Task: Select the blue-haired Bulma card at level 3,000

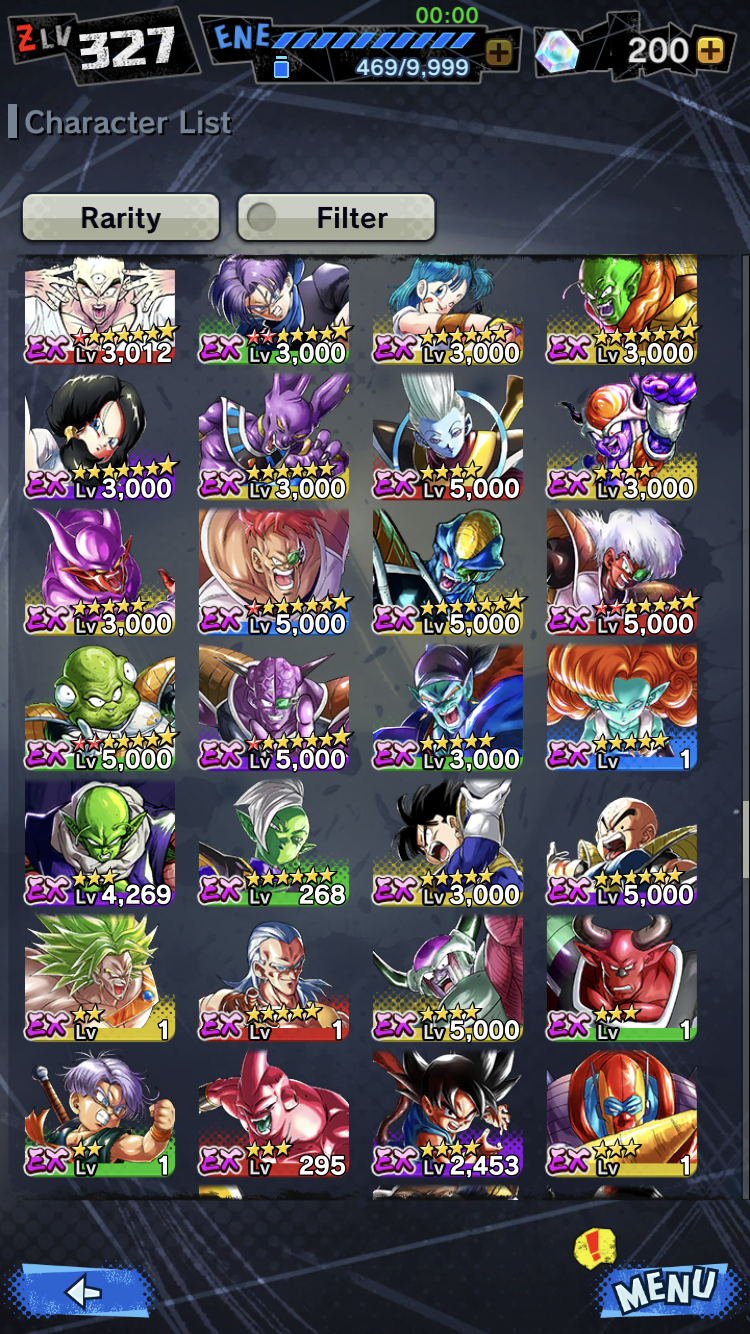Action: point(448,310)
